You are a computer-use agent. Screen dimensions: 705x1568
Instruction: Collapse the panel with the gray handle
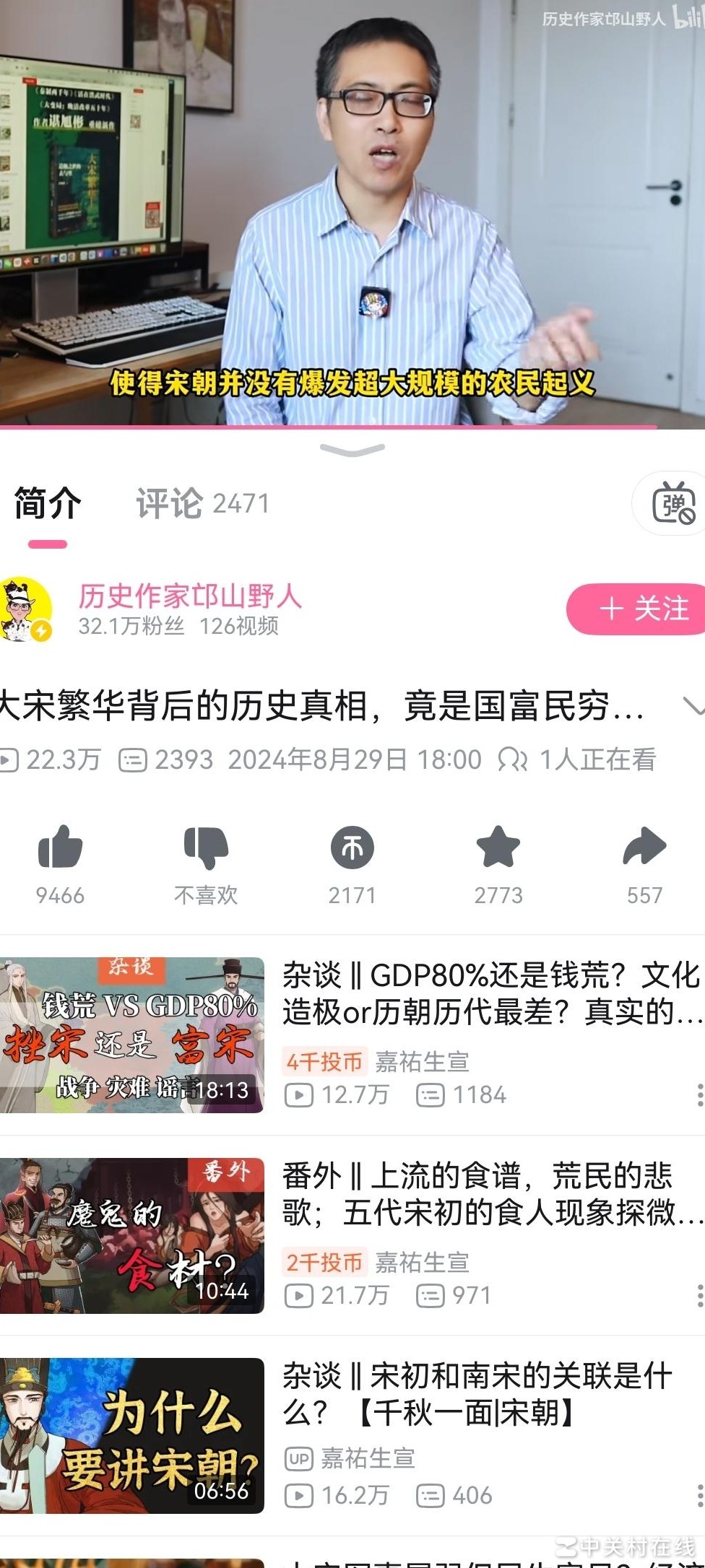point(352,450)
